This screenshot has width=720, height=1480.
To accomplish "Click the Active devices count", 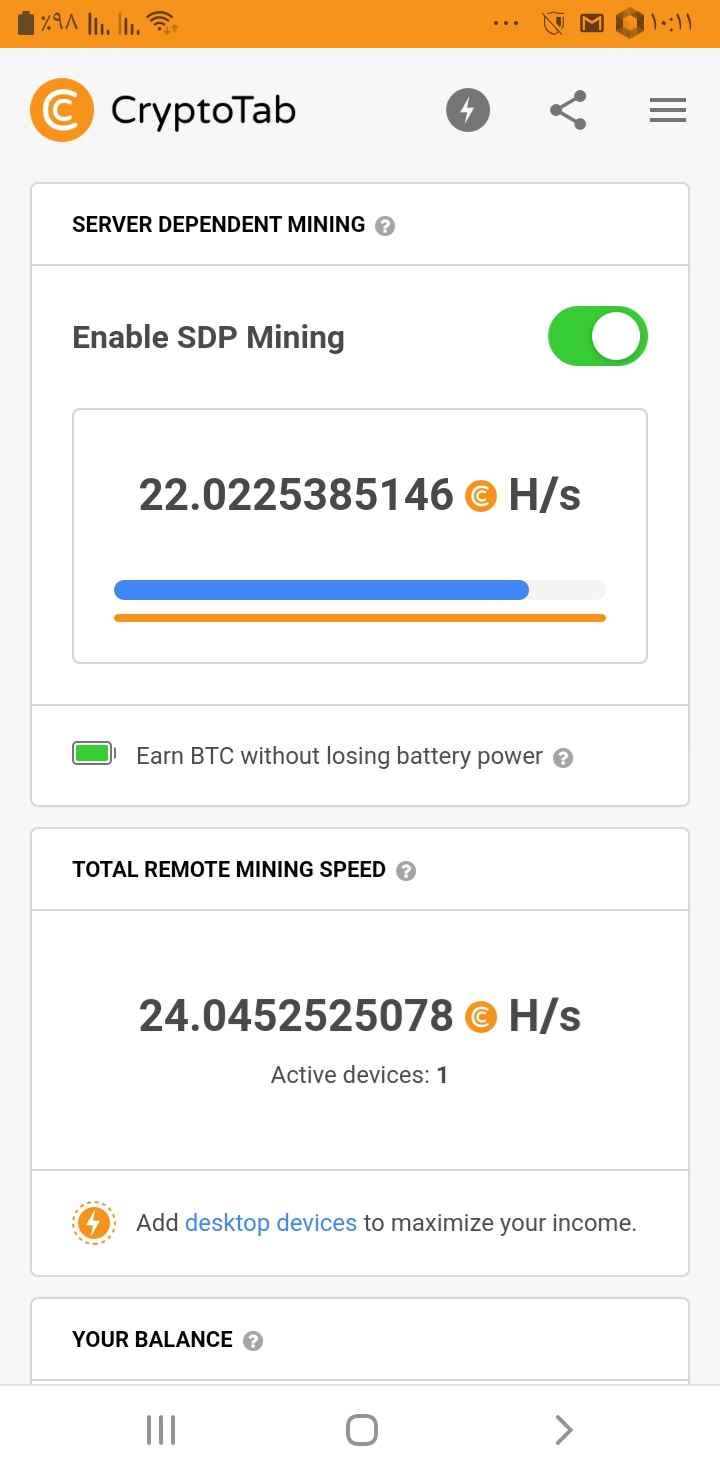I will coord(359,1075).
